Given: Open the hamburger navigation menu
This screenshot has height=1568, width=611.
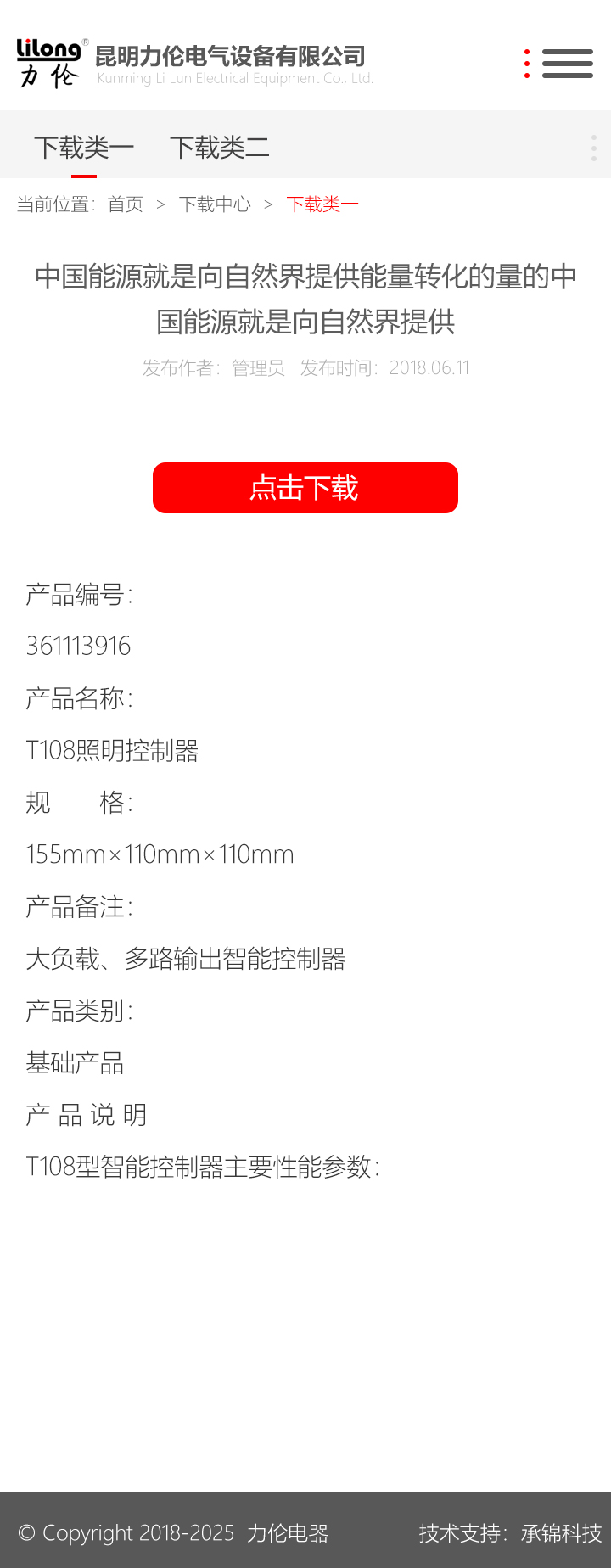Looking at the screenshot, I should (568, 63).
